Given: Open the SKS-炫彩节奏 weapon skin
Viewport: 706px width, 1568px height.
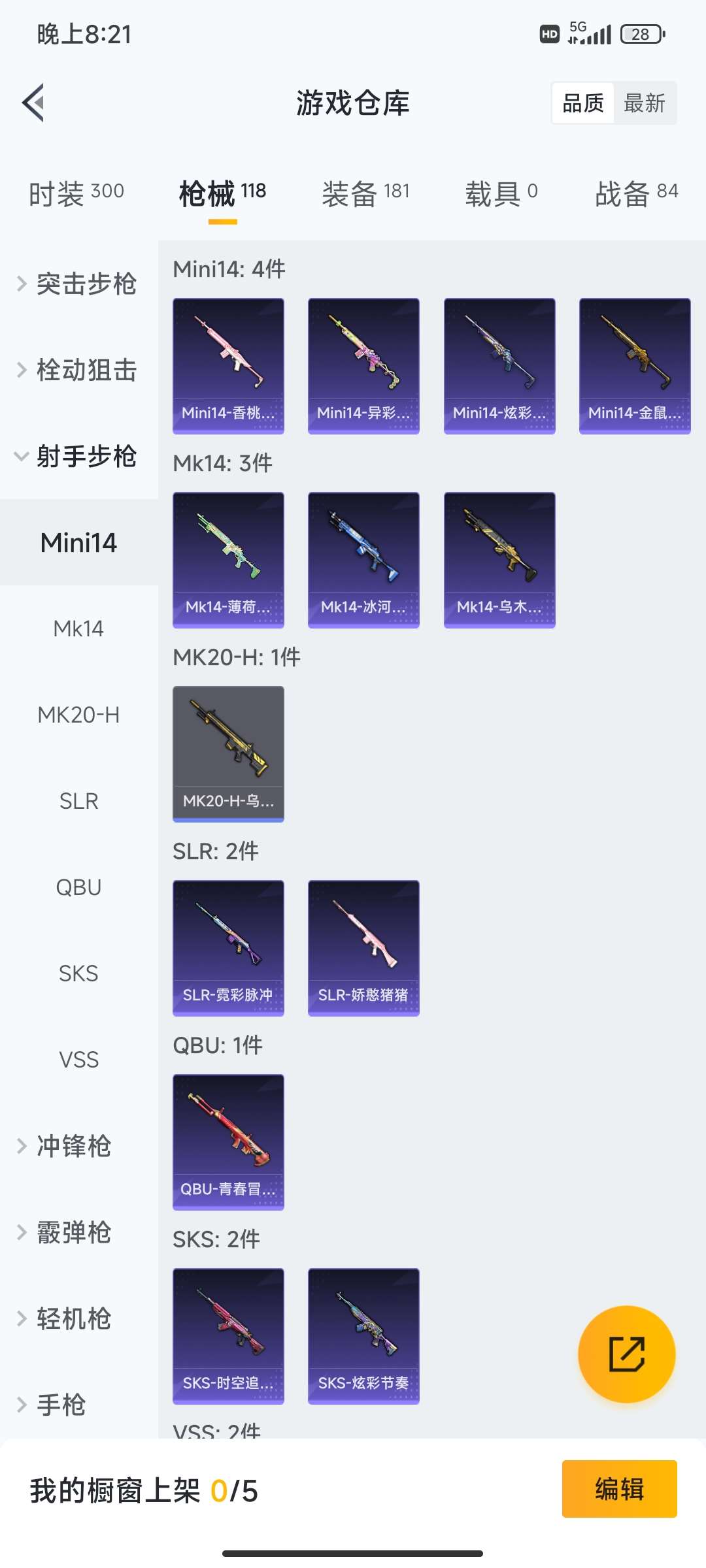Looking at the screenshot, I should tap(363, 1335).
